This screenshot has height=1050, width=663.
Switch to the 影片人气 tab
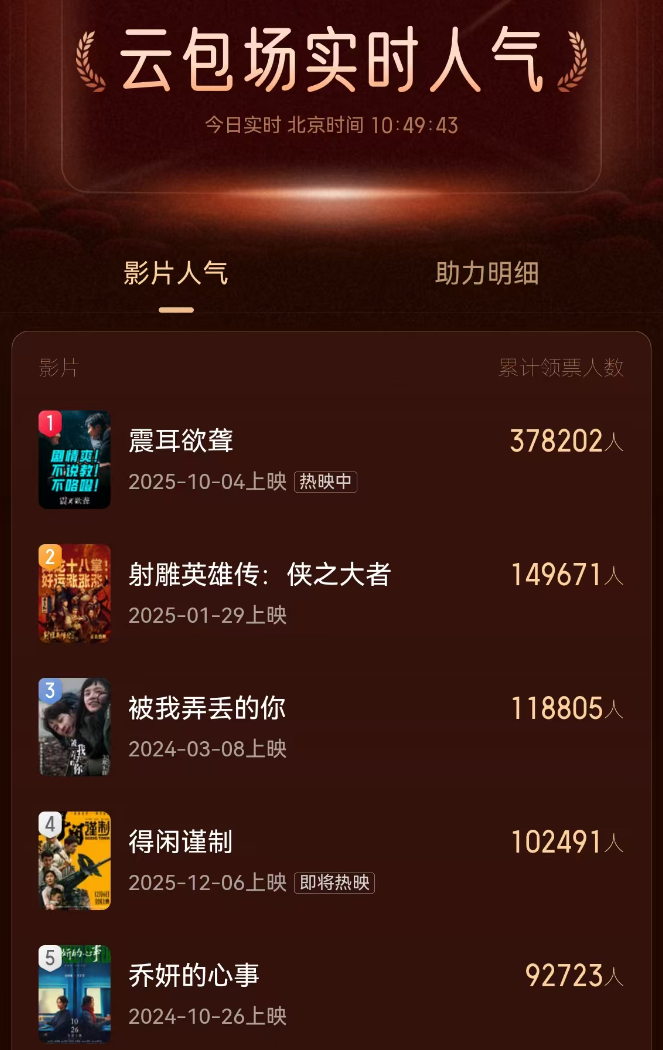176,273
